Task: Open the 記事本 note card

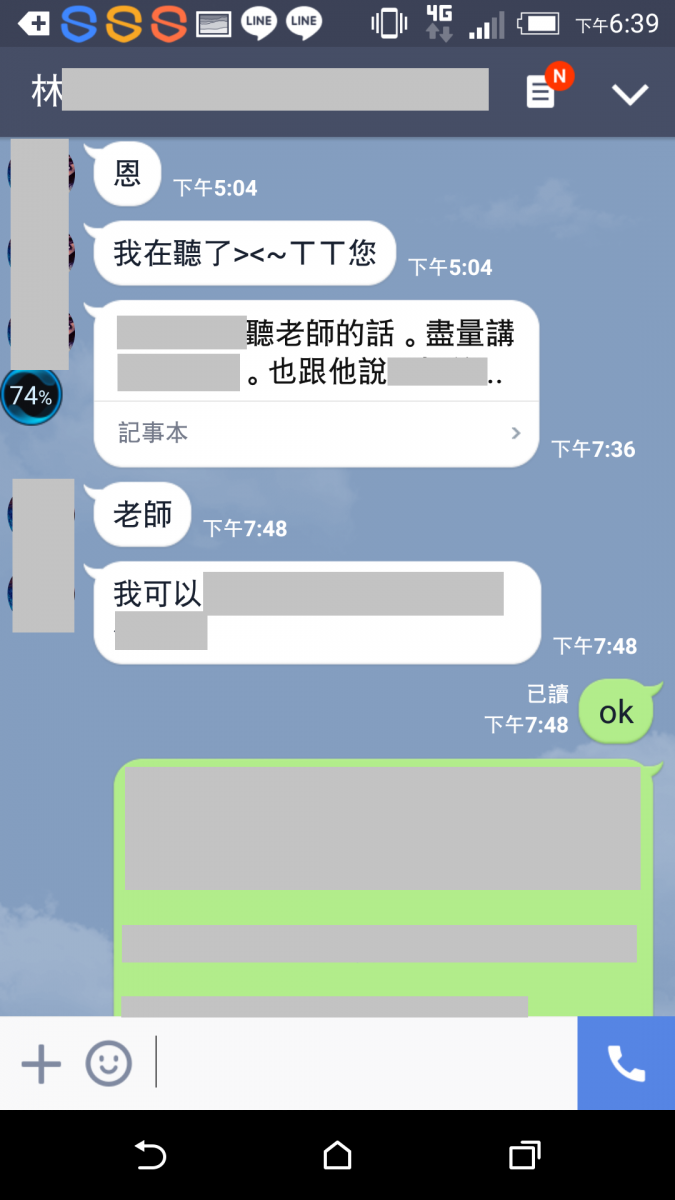Action: (x=316, y=433)
